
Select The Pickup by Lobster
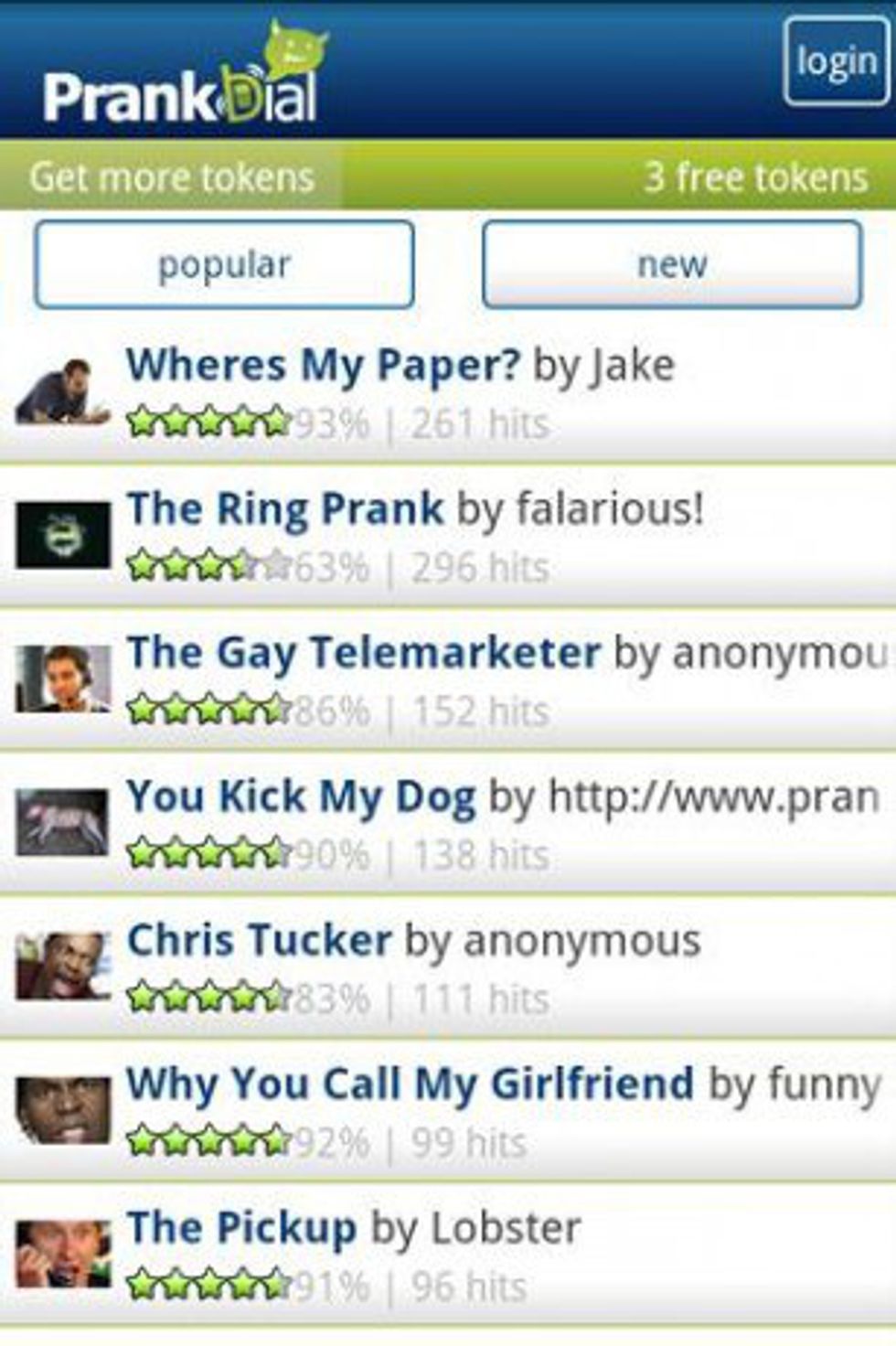(x=242, y=1228)
